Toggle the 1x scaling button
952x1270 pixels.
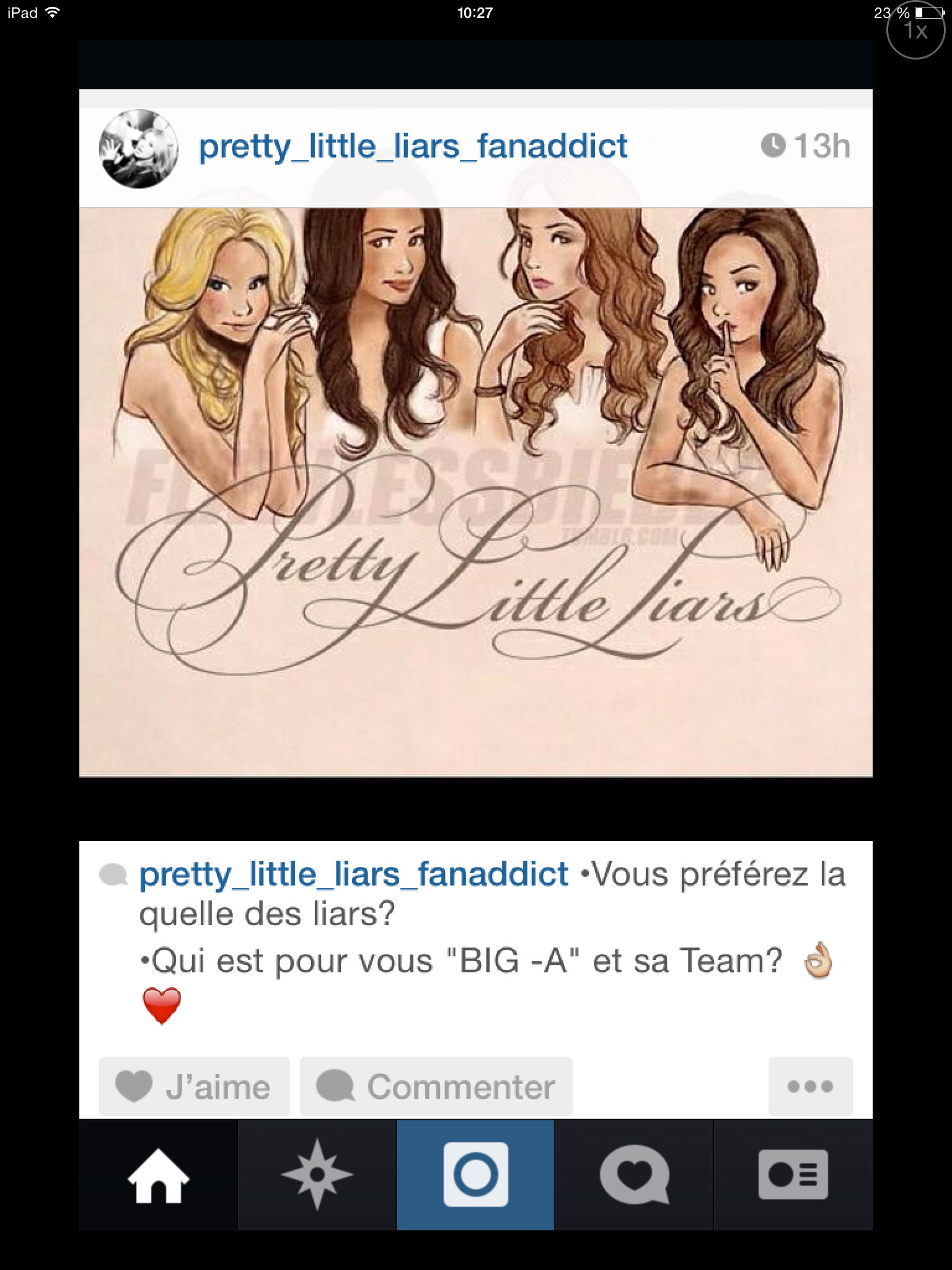coord(915,31)
